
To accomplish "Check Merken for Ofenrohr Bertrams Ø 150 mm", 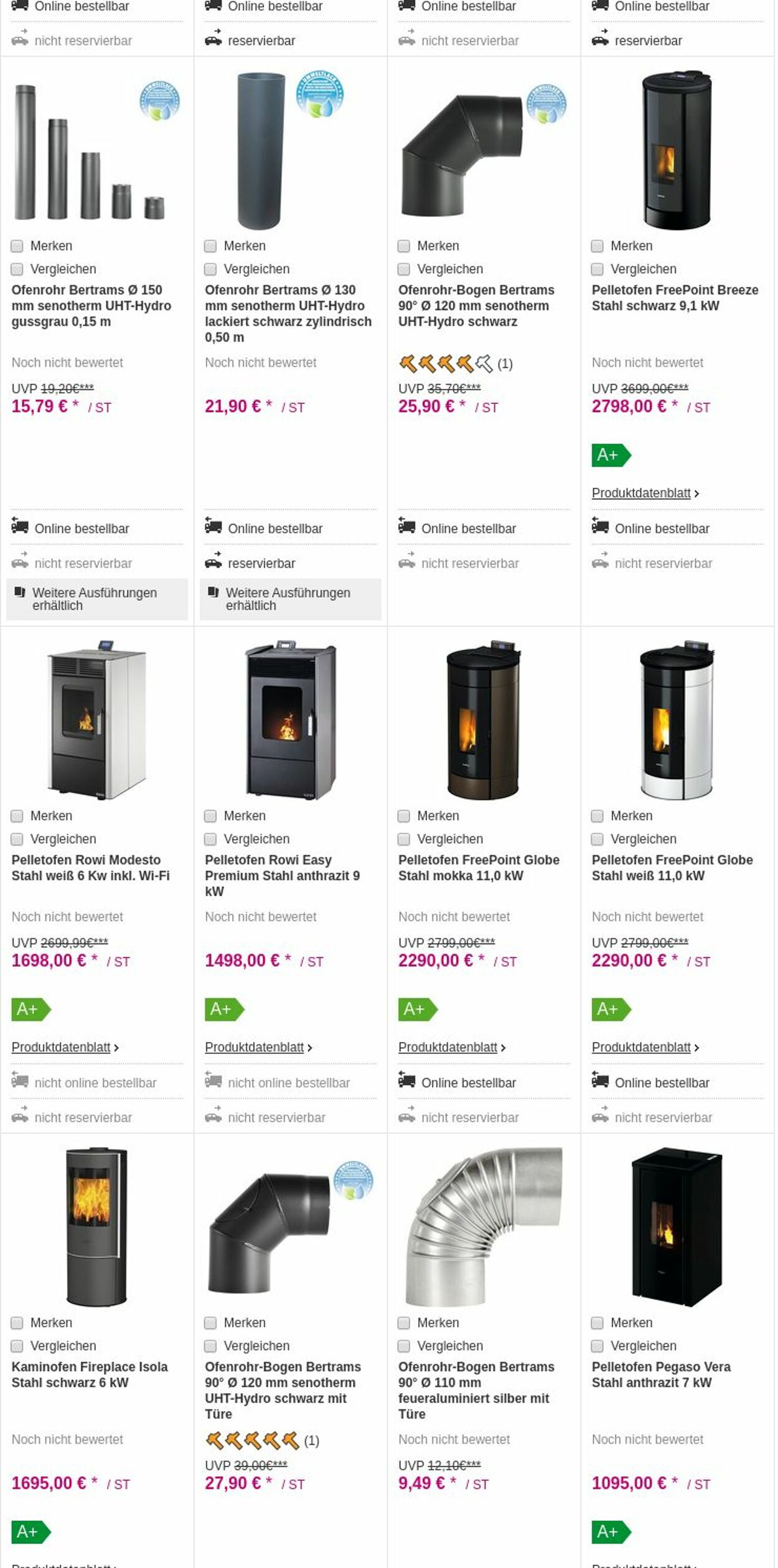I will pos(17,246).
